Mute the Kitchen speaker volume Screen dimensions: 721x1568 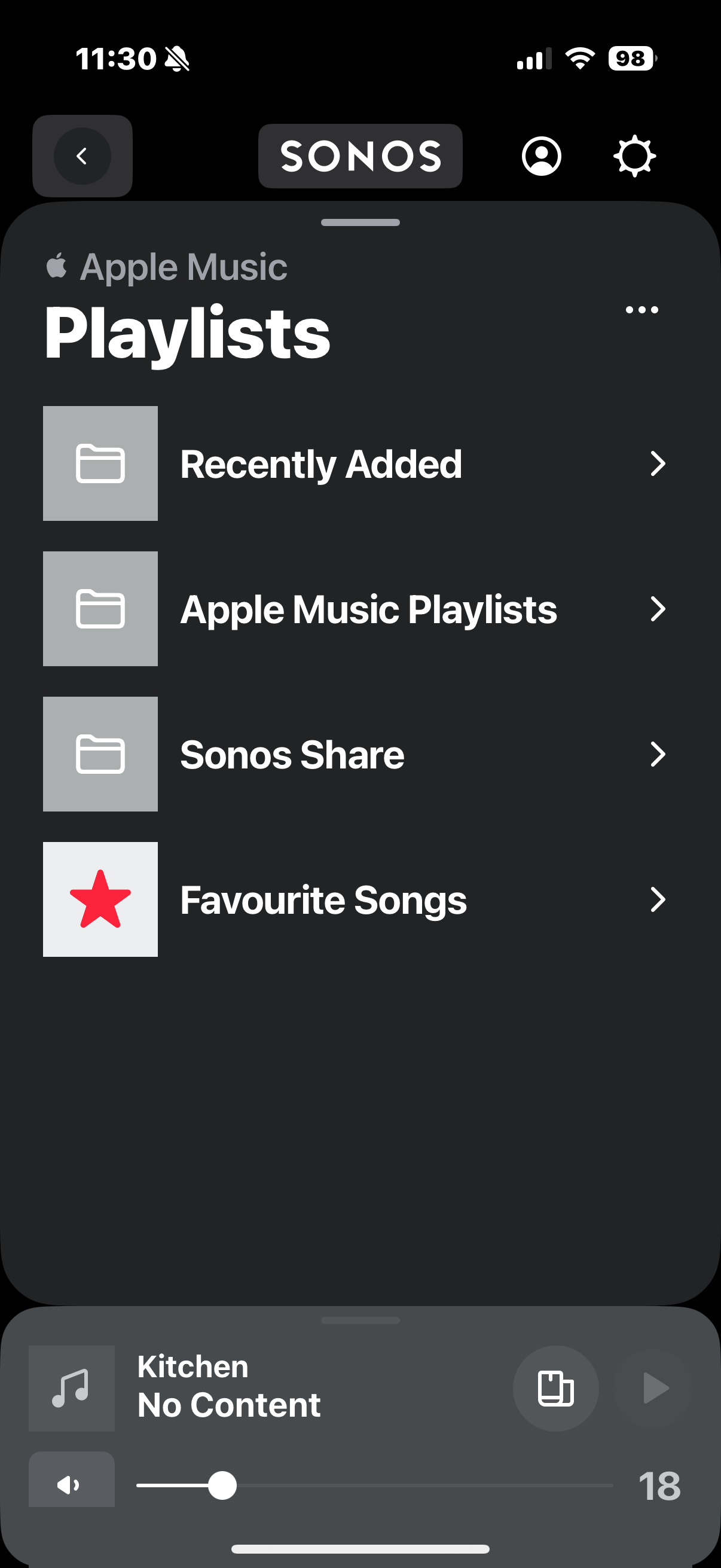point(72,1485)
